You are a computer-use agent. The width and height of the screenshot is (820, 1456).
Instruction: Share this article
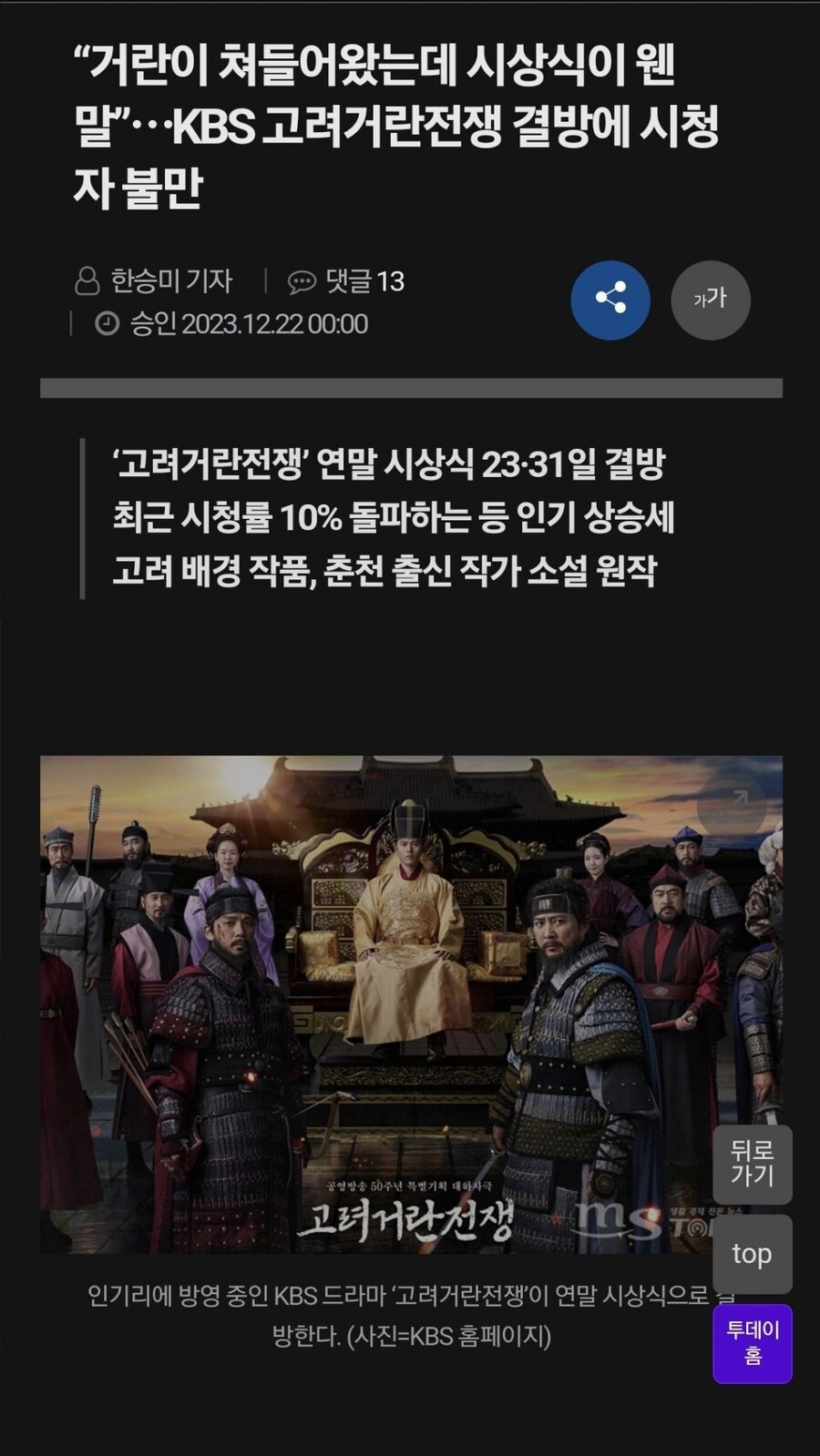[610, 300]
